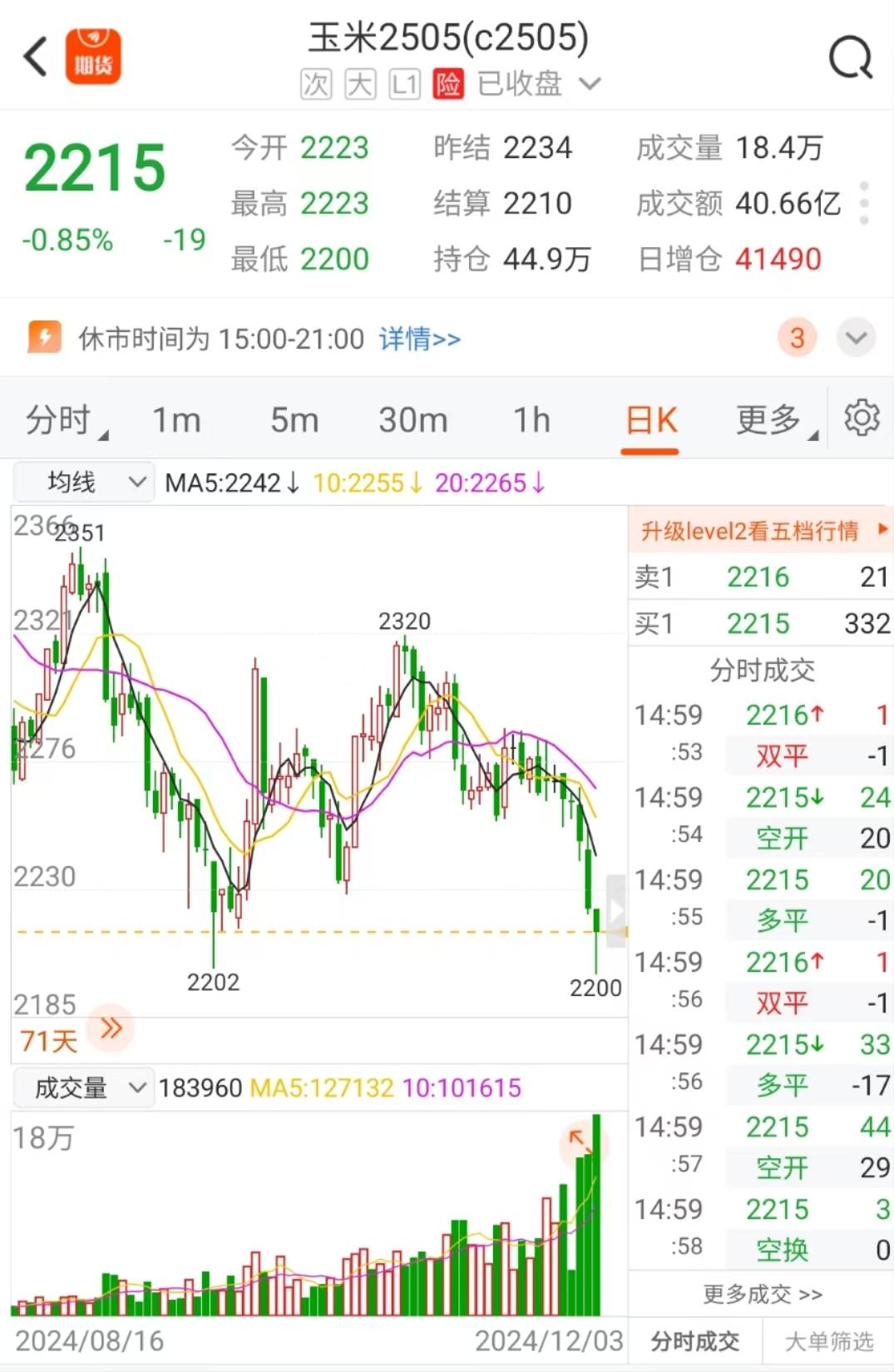Collapse the announcement bar chevron

[857, 338]
